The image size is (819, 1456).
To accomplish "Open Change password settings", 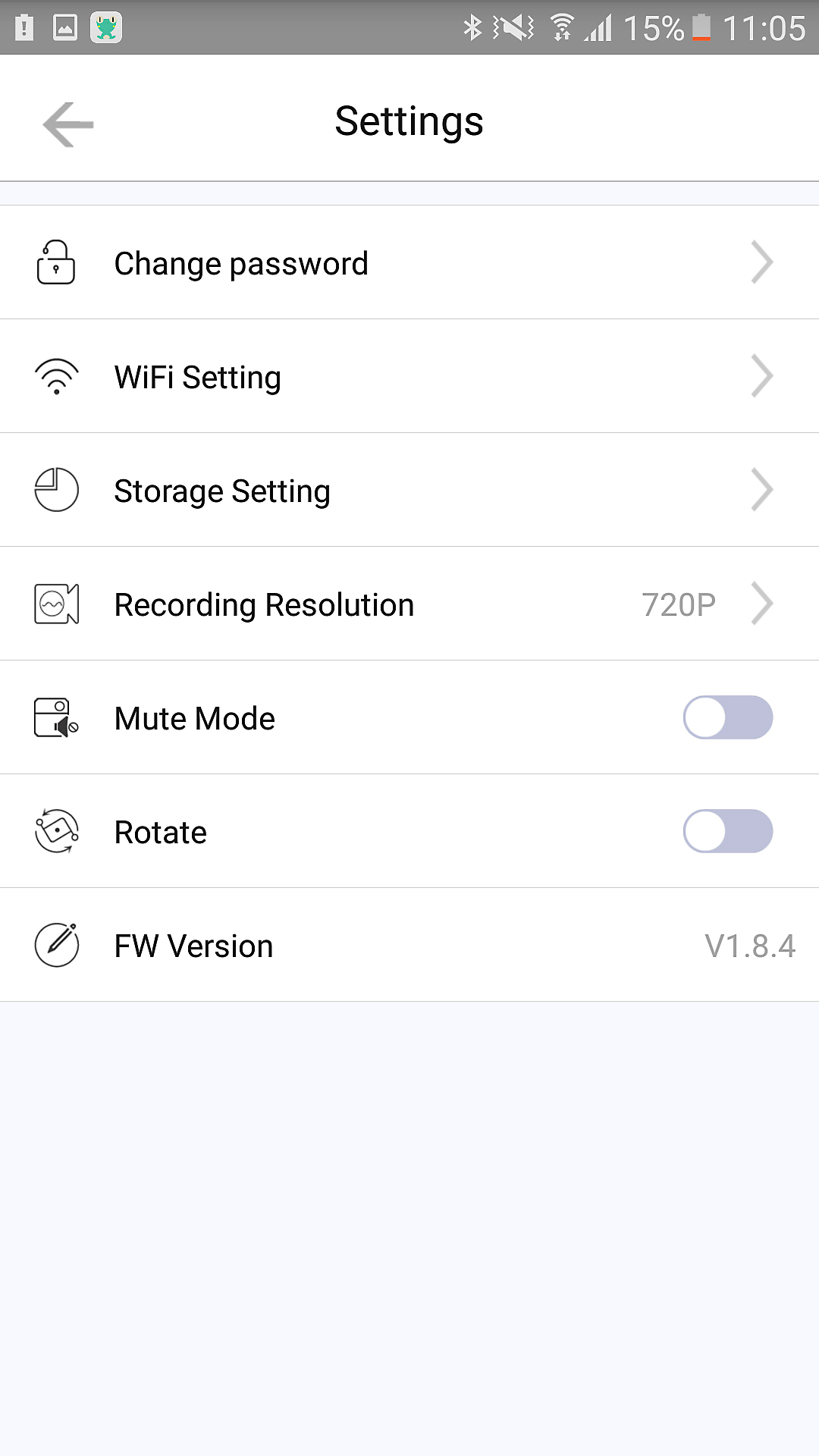I will coord(408,263).
